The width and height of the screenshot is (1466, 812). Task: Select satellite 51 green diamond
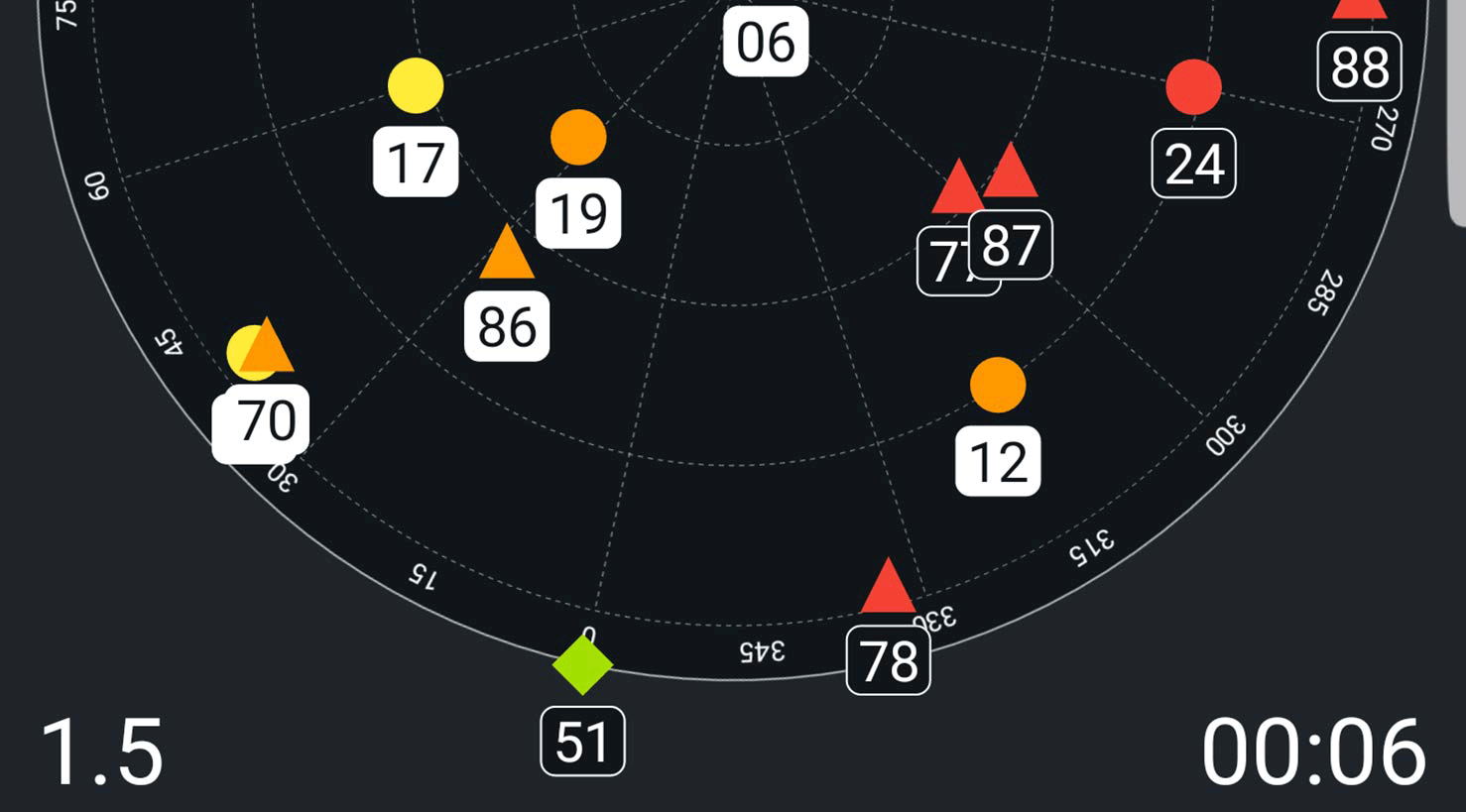coord(582,664)
